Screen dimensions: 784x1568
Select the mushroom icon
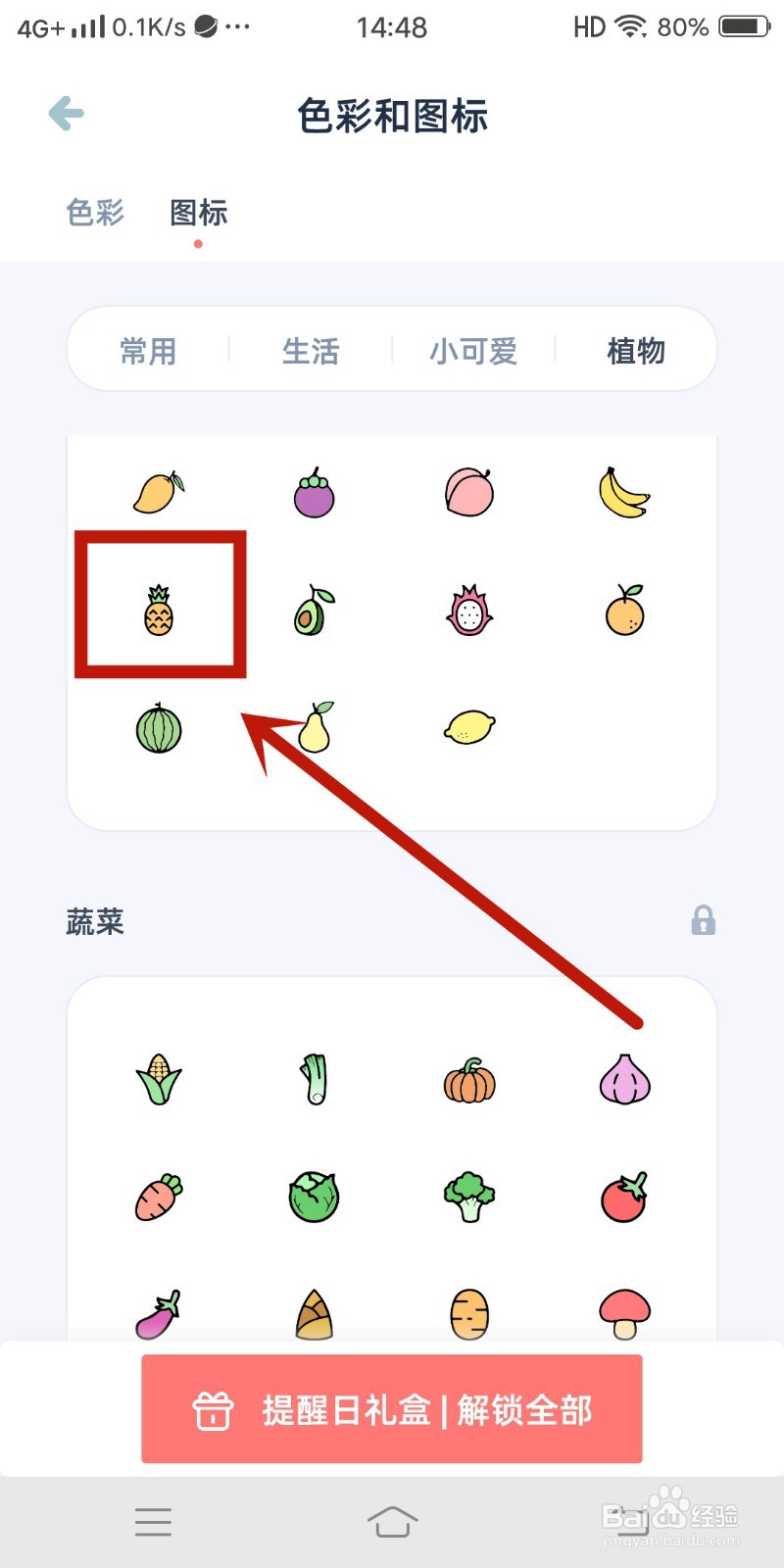pos(624,1315)
